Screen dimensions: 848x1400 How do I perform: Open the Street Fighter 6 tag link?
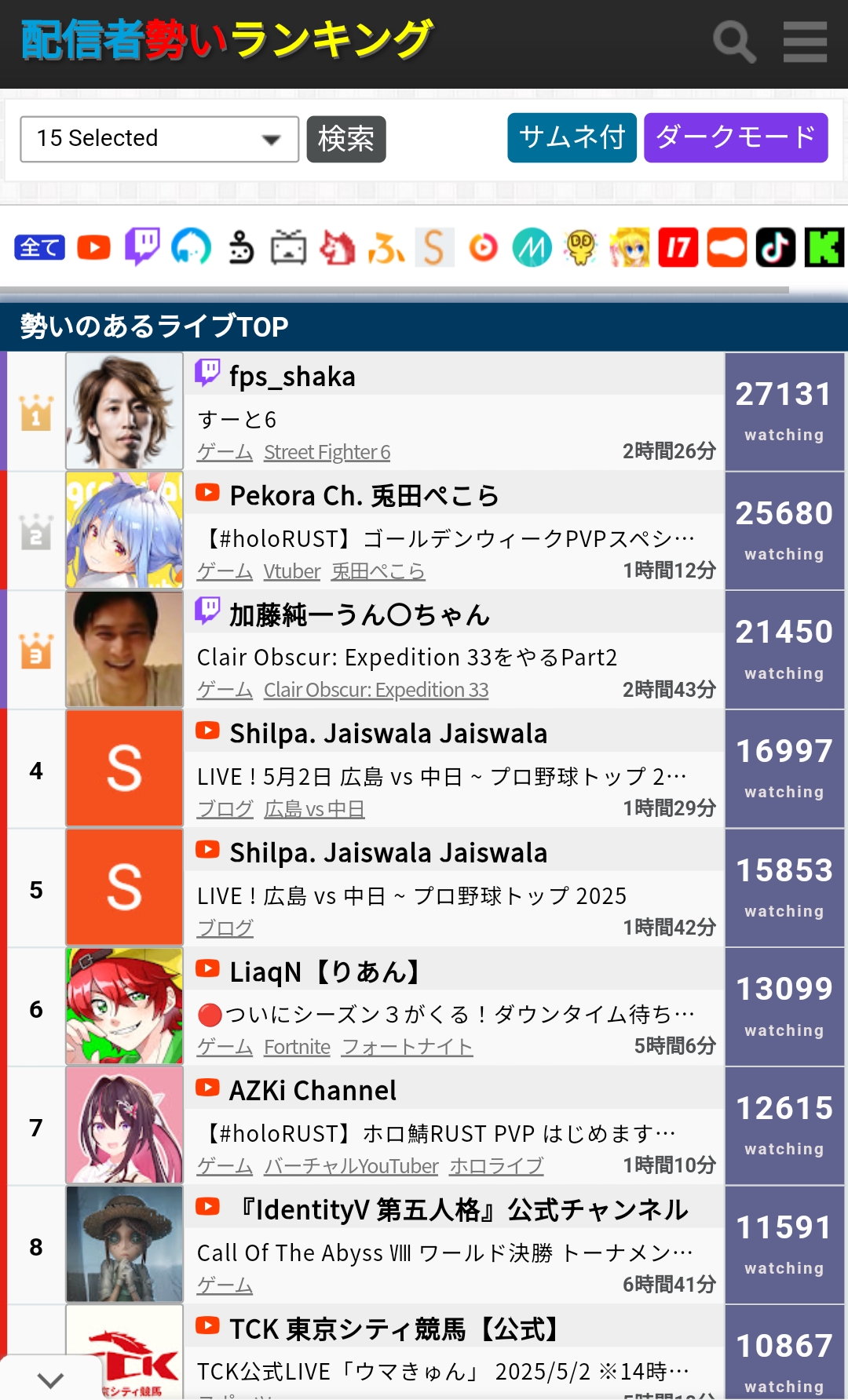[x=327, y=452]
